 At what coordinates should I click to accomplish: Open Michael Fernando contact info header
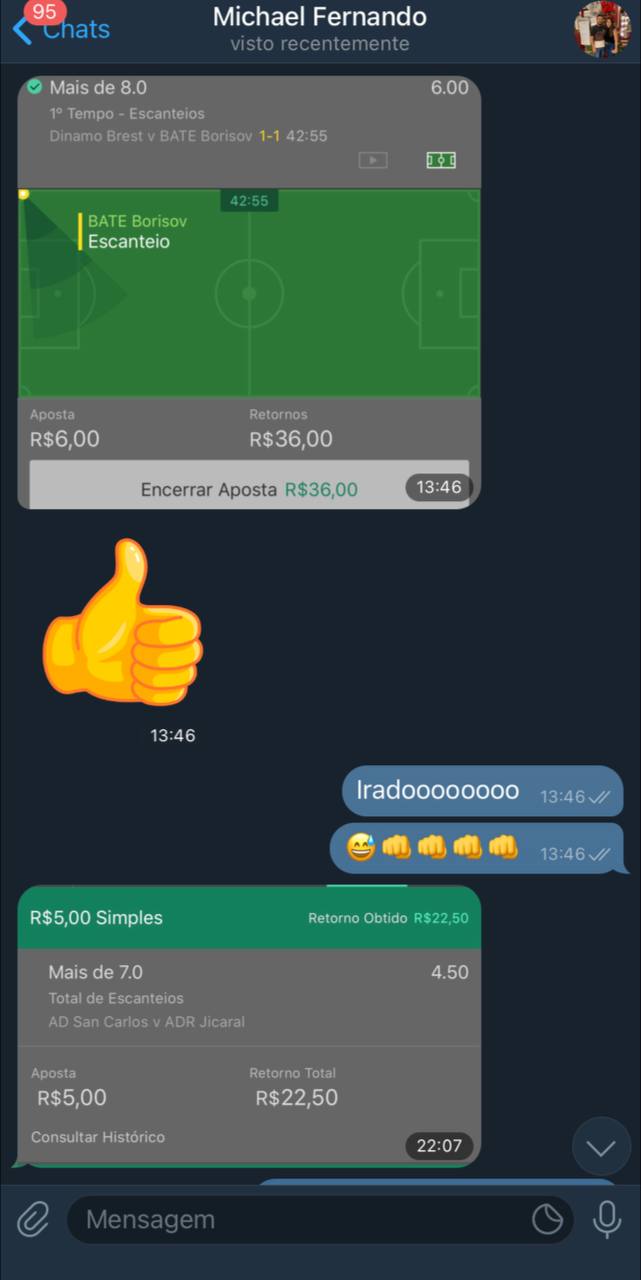[319, 29]
